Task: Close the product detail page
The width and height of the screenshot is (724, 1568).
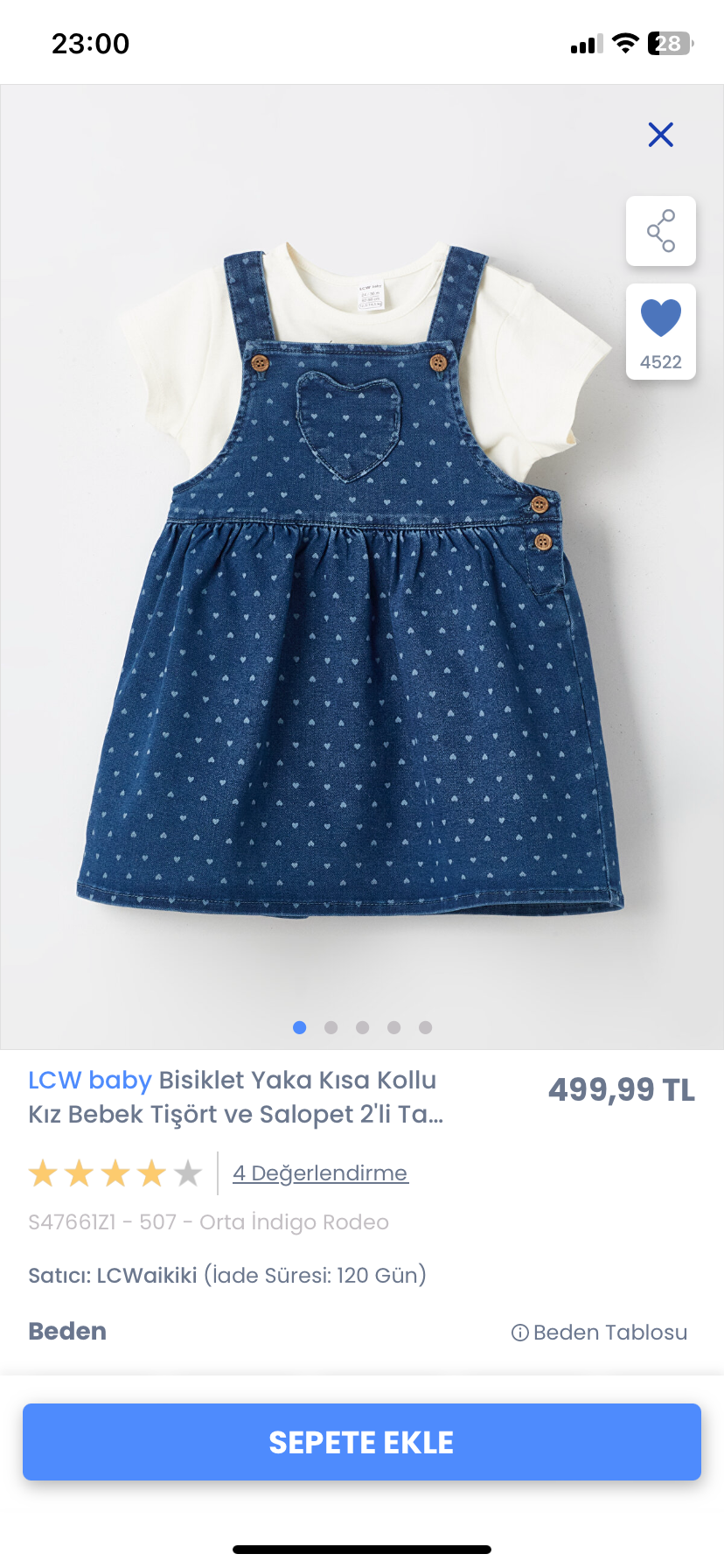Action: pos(660,135)
